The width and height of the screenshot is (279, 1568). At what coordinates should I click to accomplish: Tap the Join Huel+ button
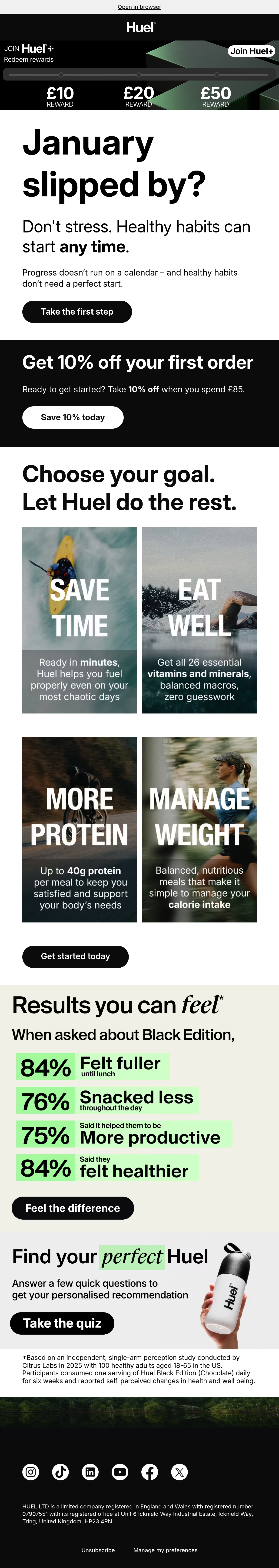[252, 51]
